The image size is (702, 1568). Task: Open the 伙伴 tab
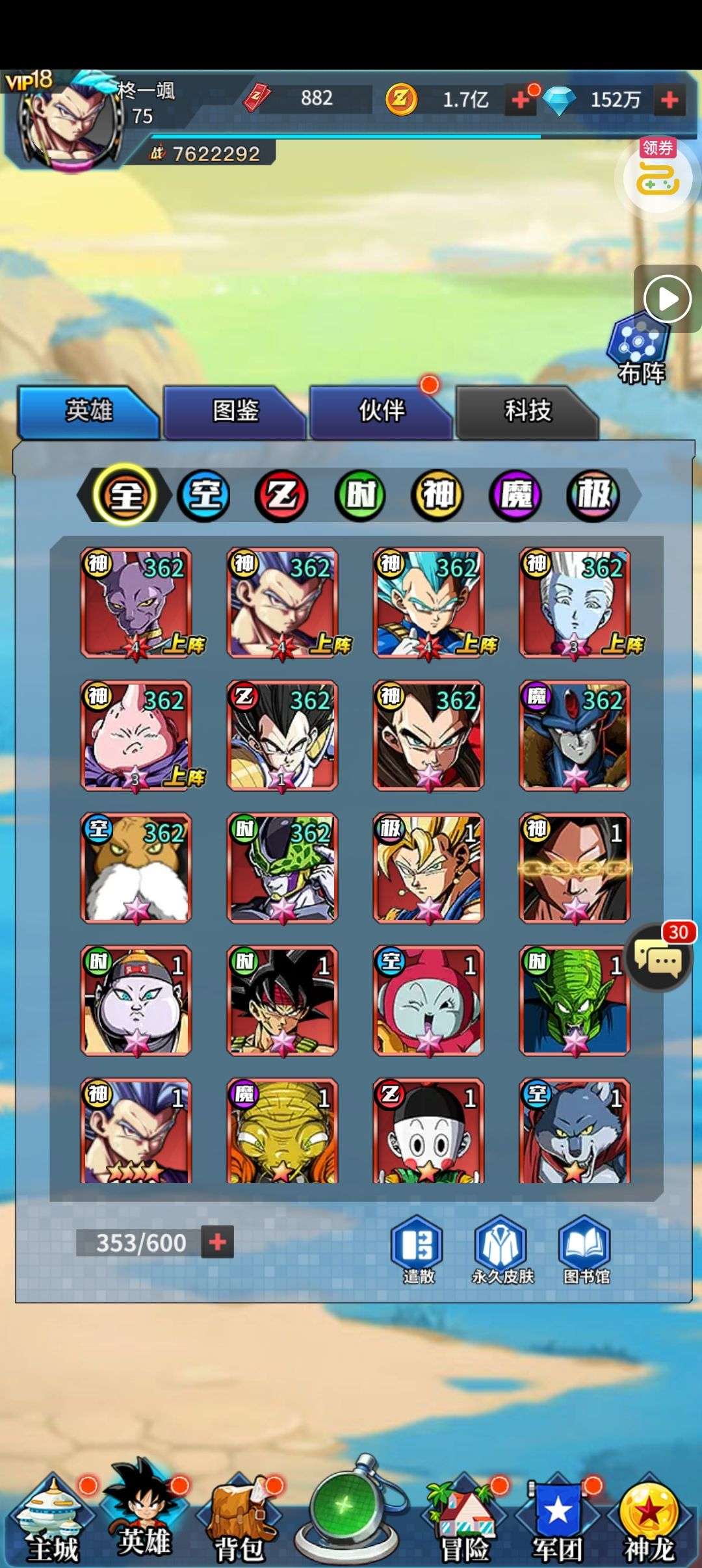[381, 412]
